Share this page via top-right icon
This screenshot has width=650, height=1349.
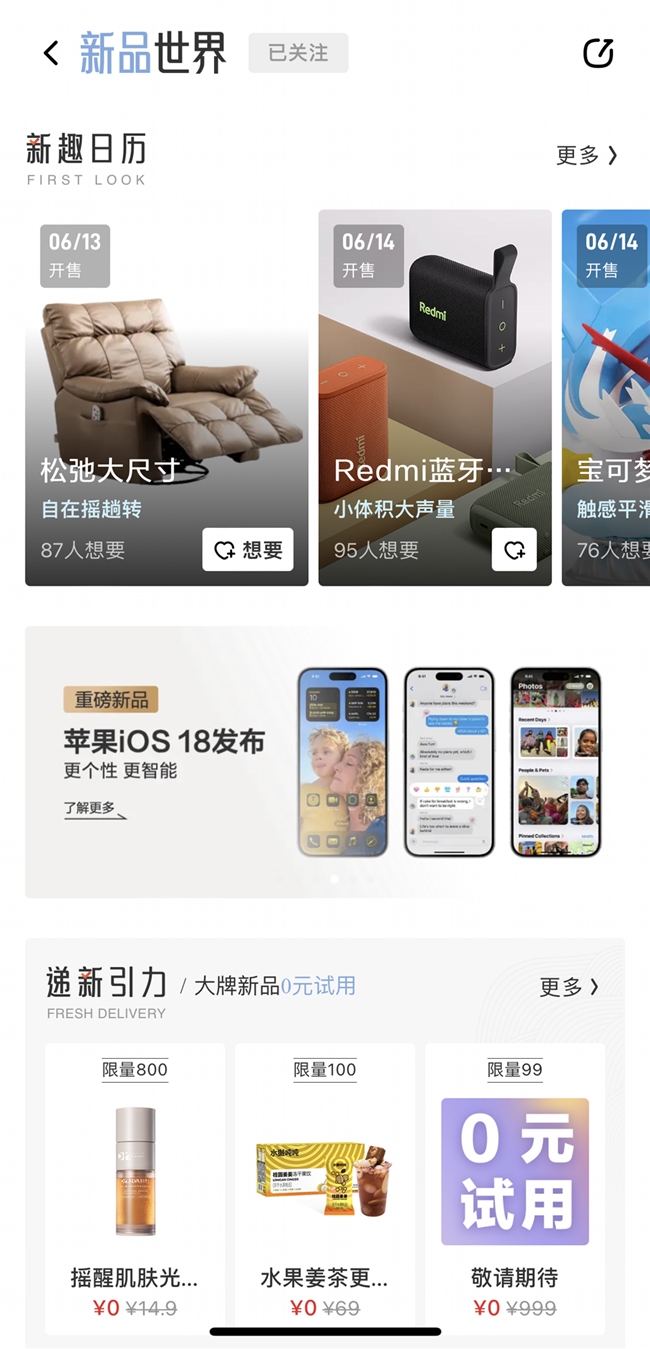coord(597,53)
